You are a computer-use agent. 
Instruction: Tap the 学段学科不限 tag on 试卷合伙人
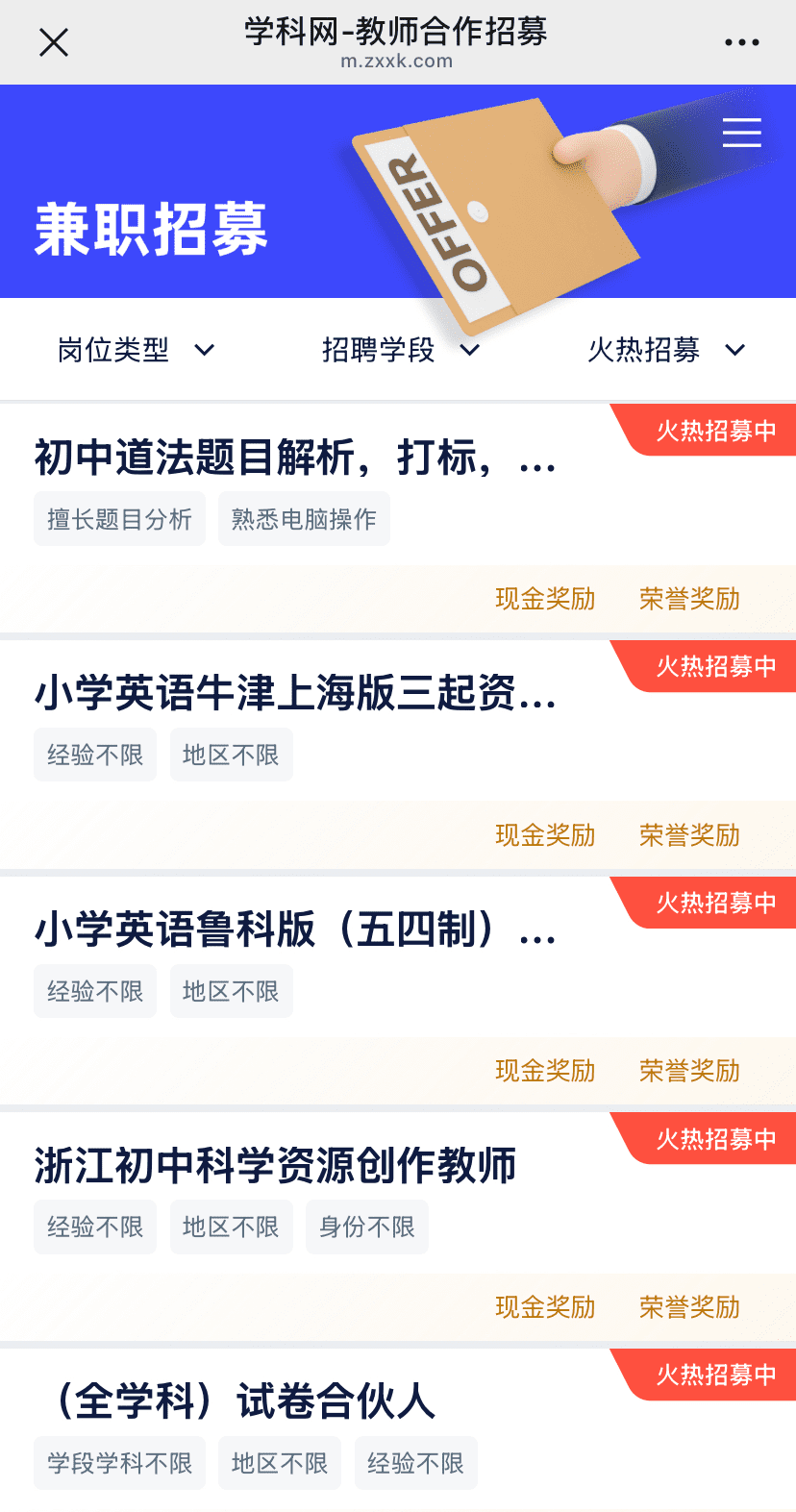click(119, 1462)
